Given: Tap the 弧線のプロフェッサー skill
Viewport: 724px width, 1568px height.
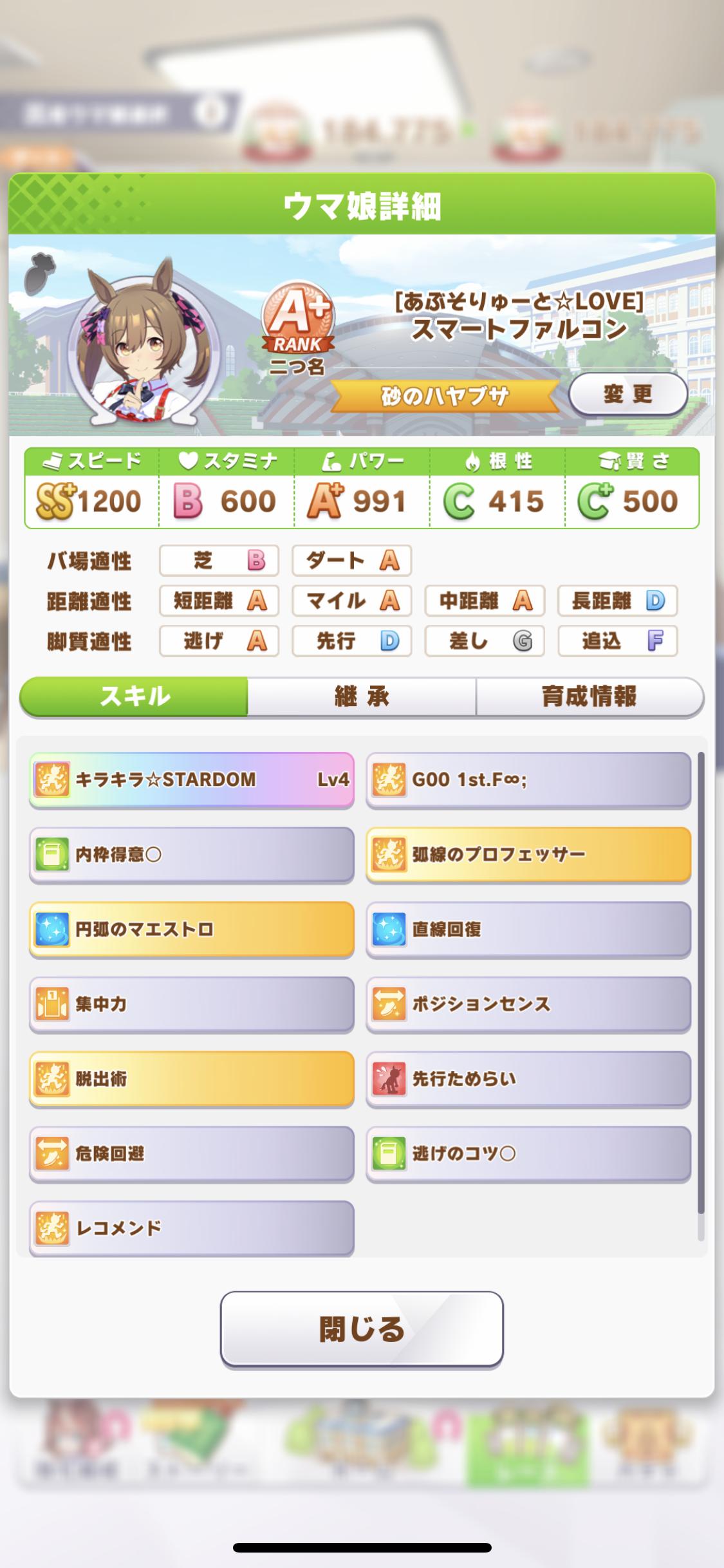Looking at the screenshot, I should click(528, 854).
